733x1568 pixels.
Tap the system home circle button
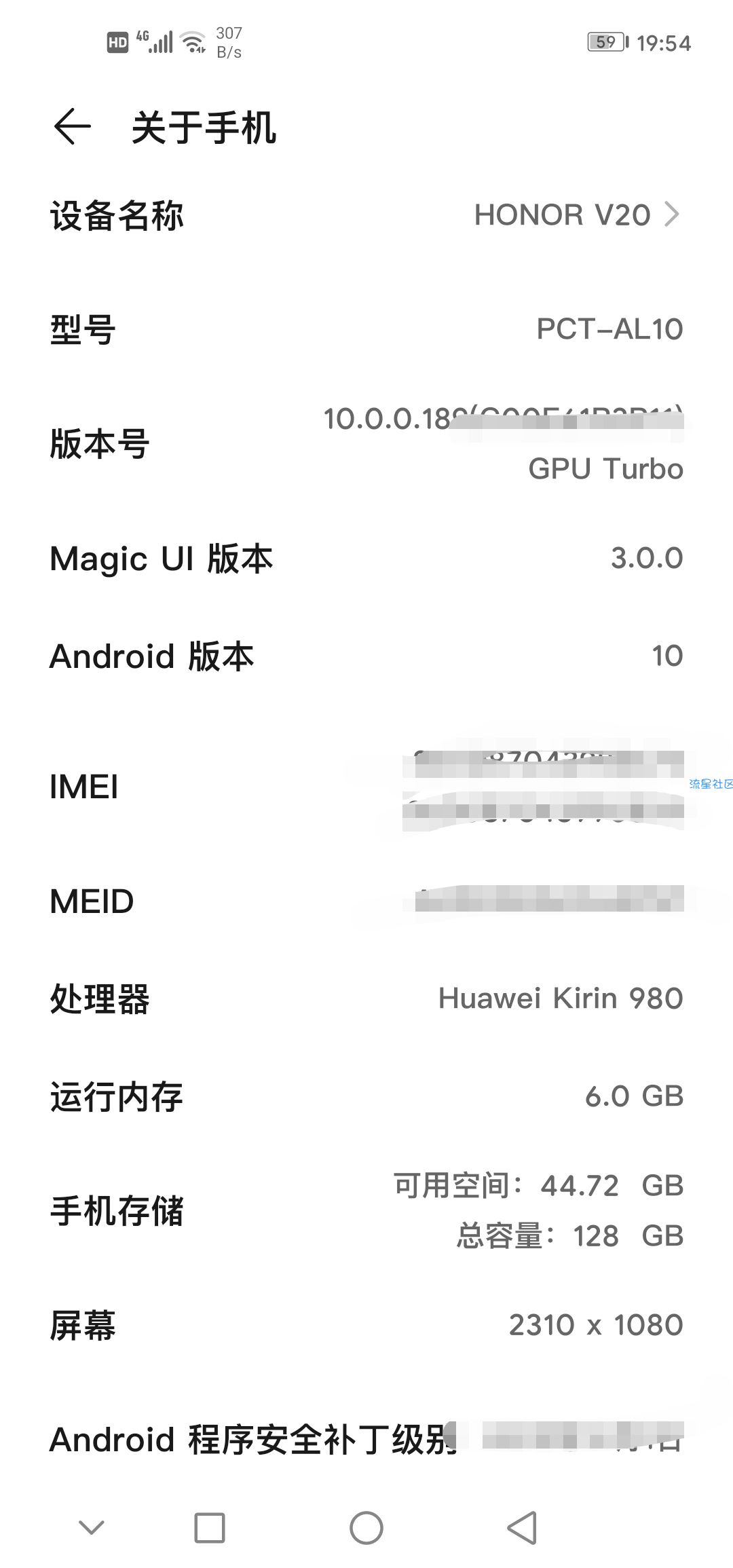tap(366, 1528)
